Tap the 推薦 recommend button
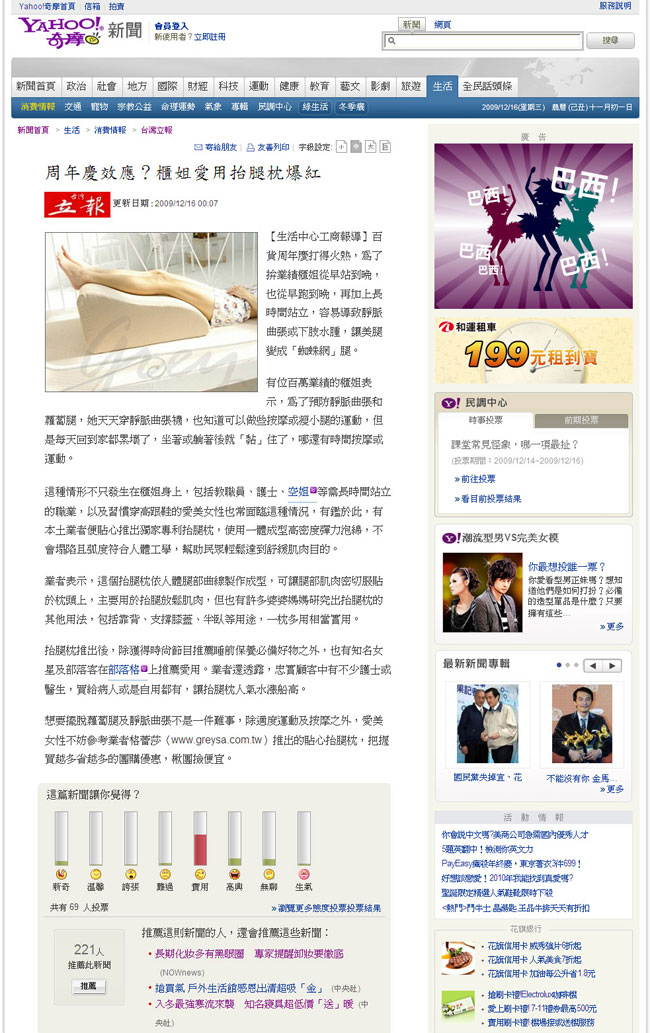The height and width of the screenshot is (1033, 650). click(88, 985)
